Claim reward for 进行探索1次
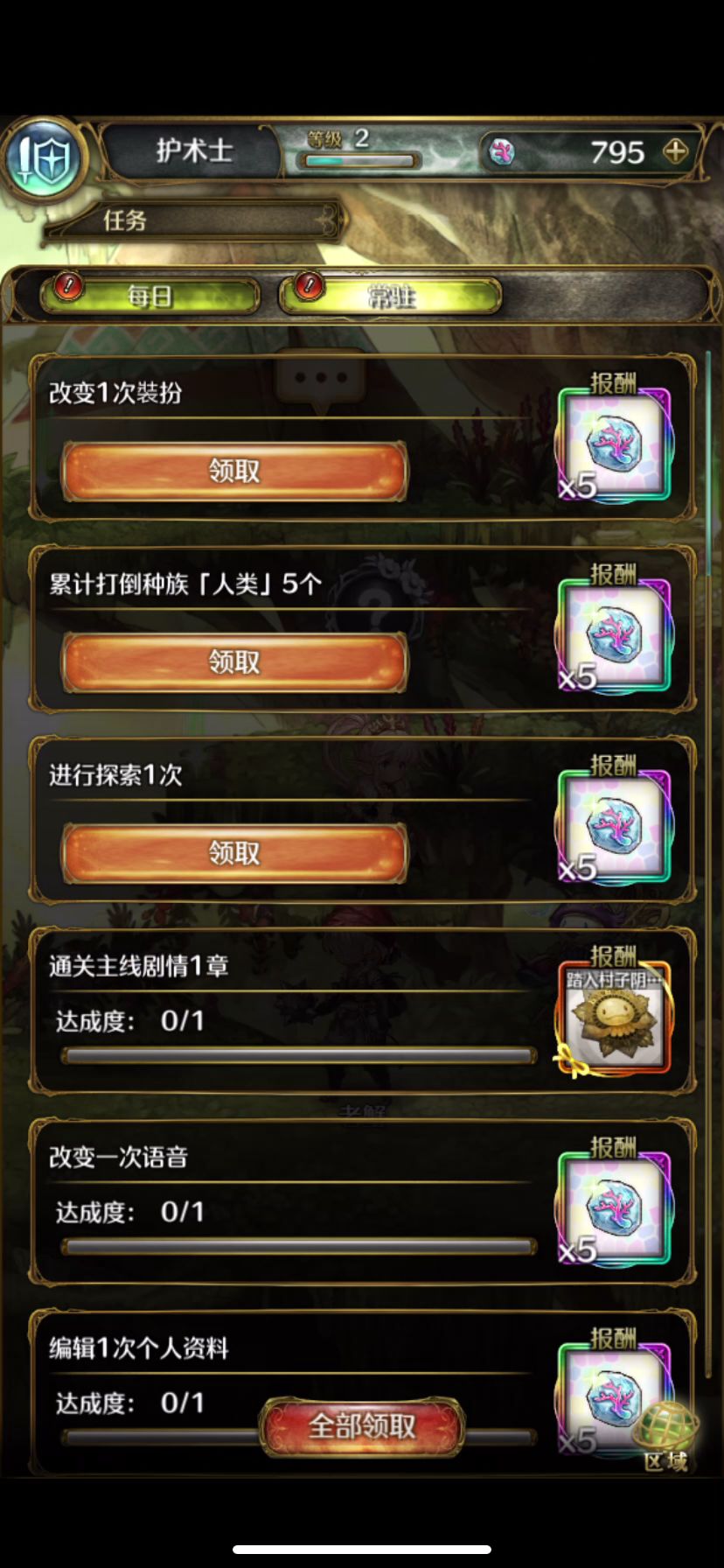Viewport: 724px width, 1568px height. click(234, 853)
